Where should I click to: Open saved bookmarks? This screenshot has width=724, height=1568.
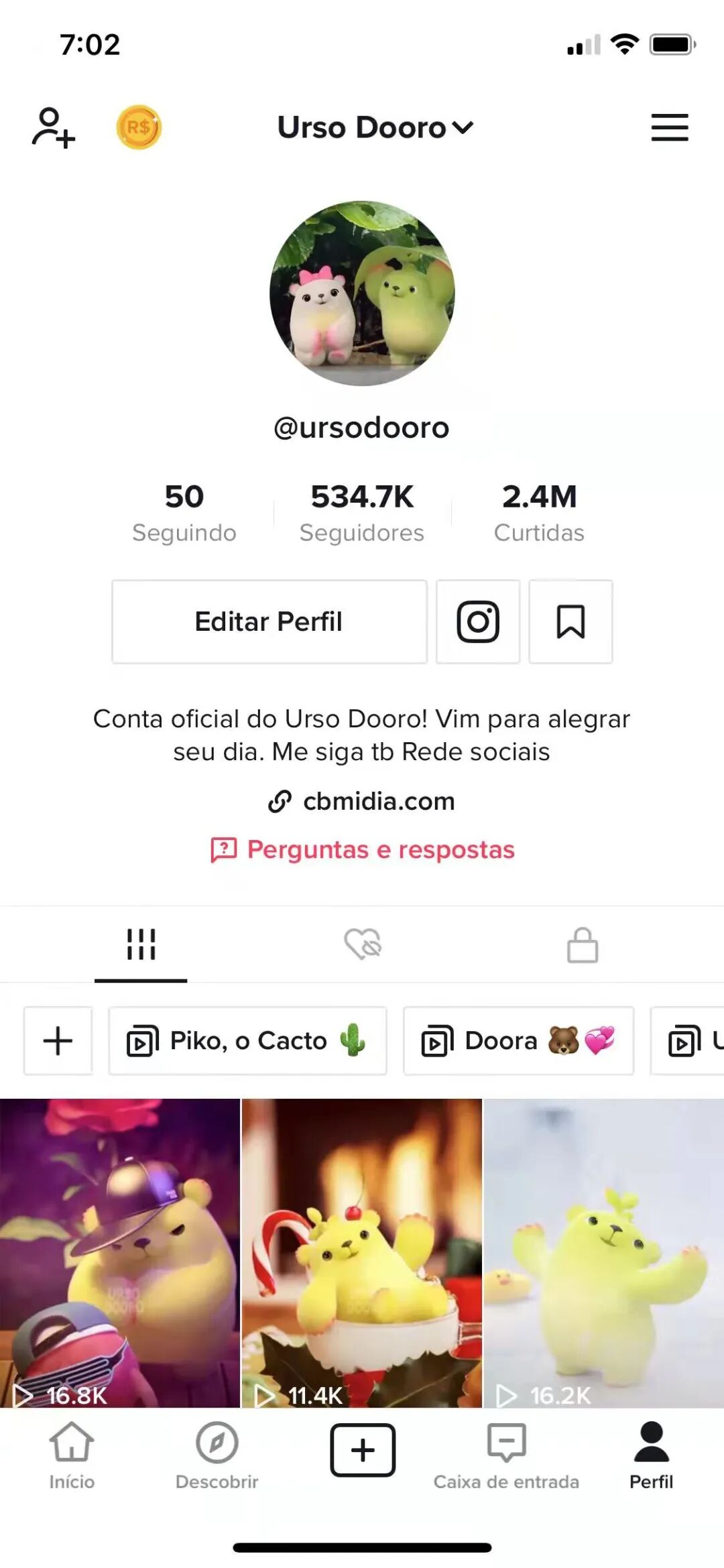(x=570, y=621)
